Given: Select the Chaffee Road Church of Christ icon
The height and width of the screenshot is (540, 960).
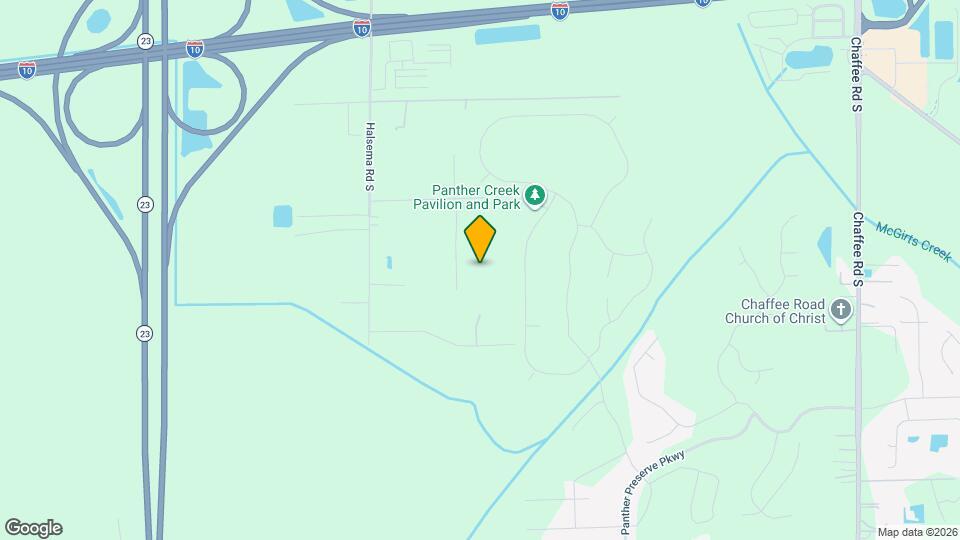Looking at the screenshot, I should point(841,310).
